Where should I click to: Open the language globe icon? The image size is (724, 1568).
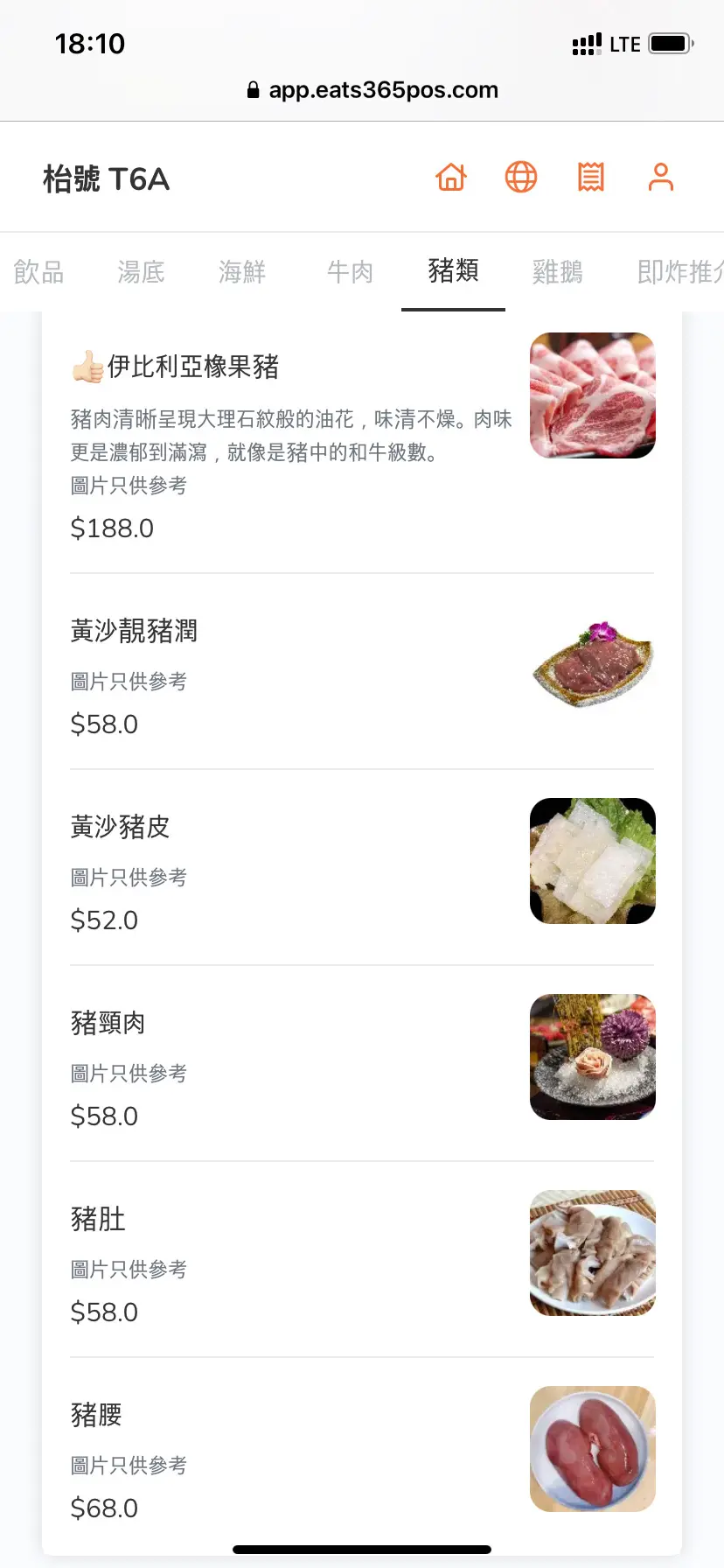(521, 178)
